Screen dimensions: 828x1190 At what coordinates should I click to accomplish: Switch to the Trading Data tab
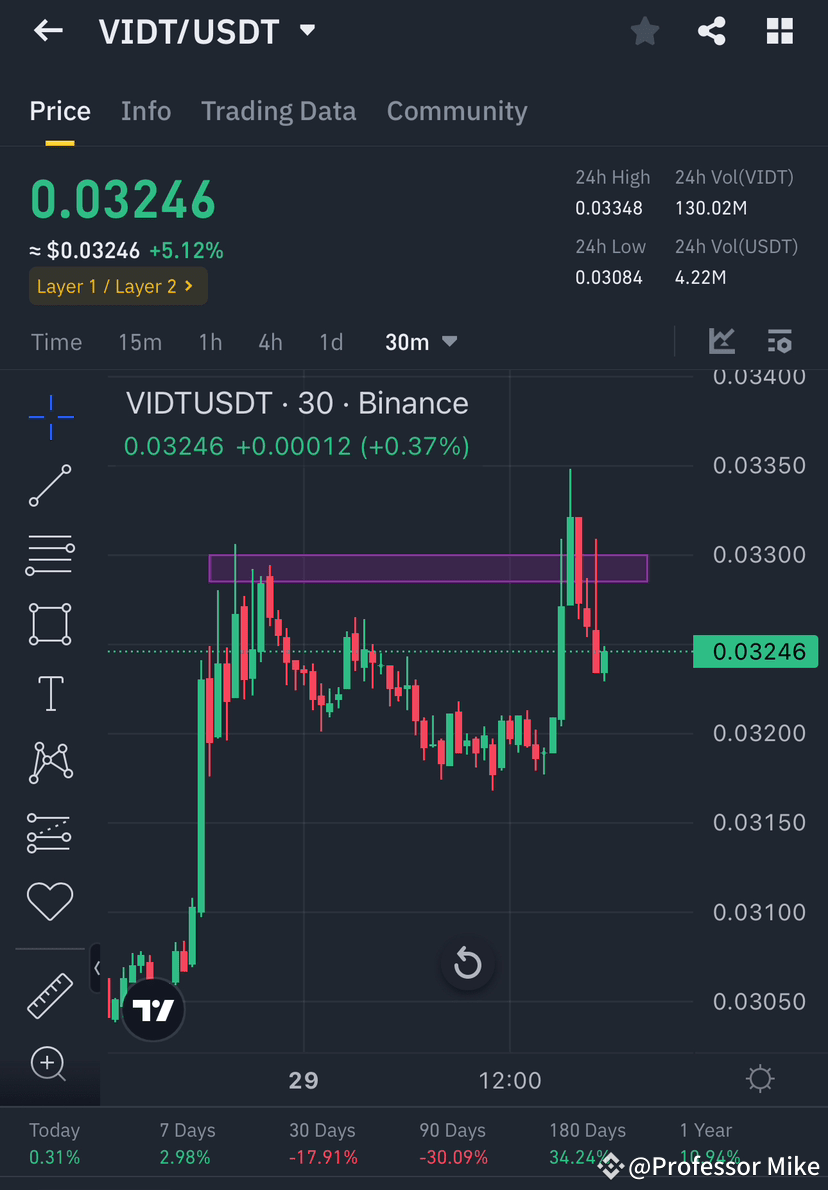tap(278, 111)
